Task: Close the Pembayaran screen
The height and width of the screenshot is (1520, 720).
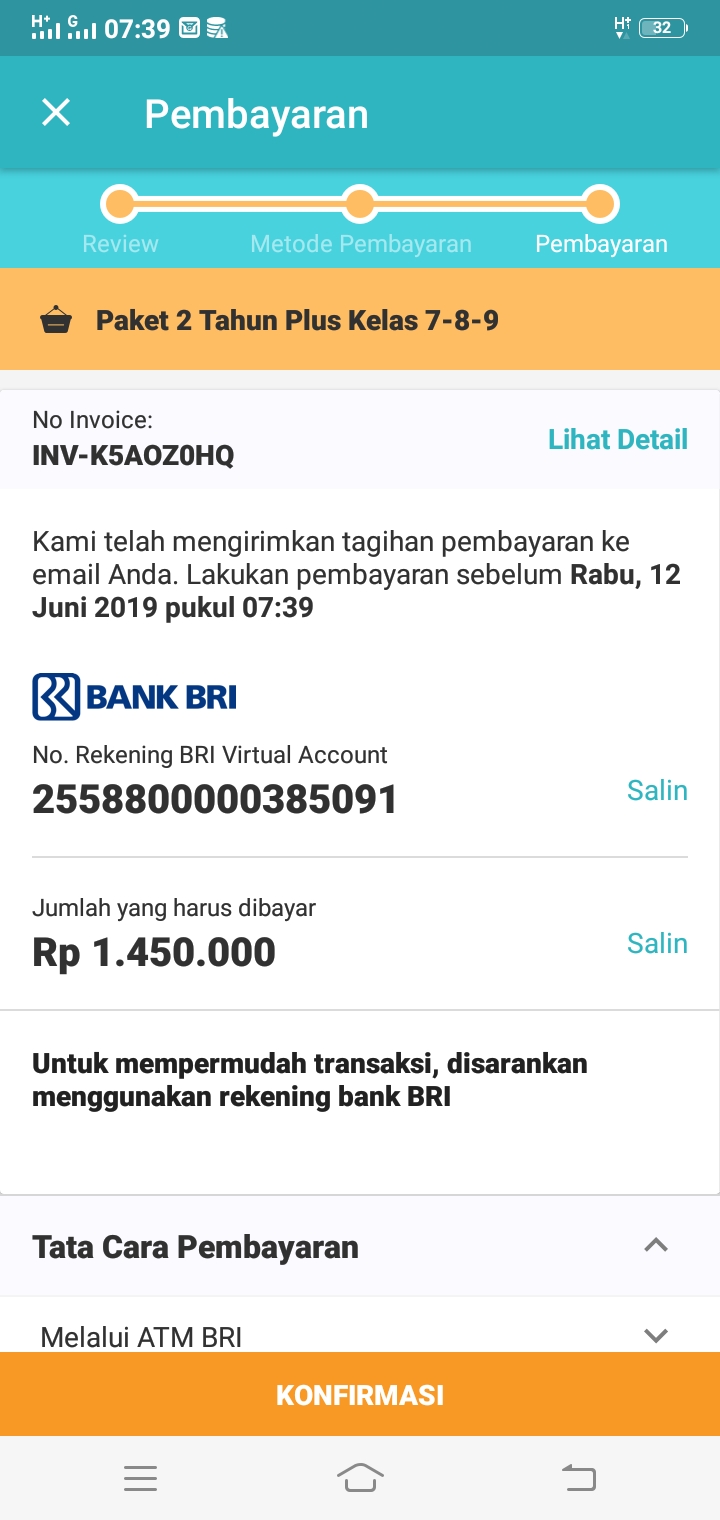Action: [x=56, y=113]
